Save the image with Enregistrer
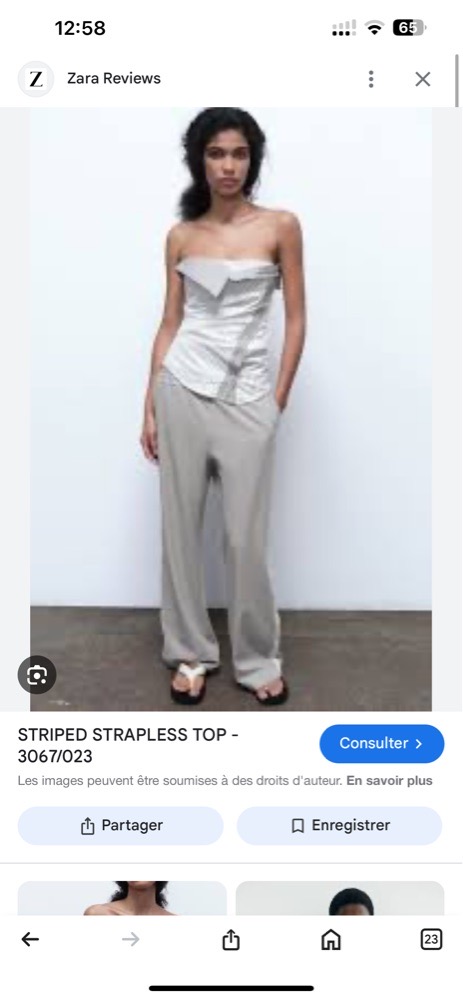463x1000 pixels. (339, 826)
